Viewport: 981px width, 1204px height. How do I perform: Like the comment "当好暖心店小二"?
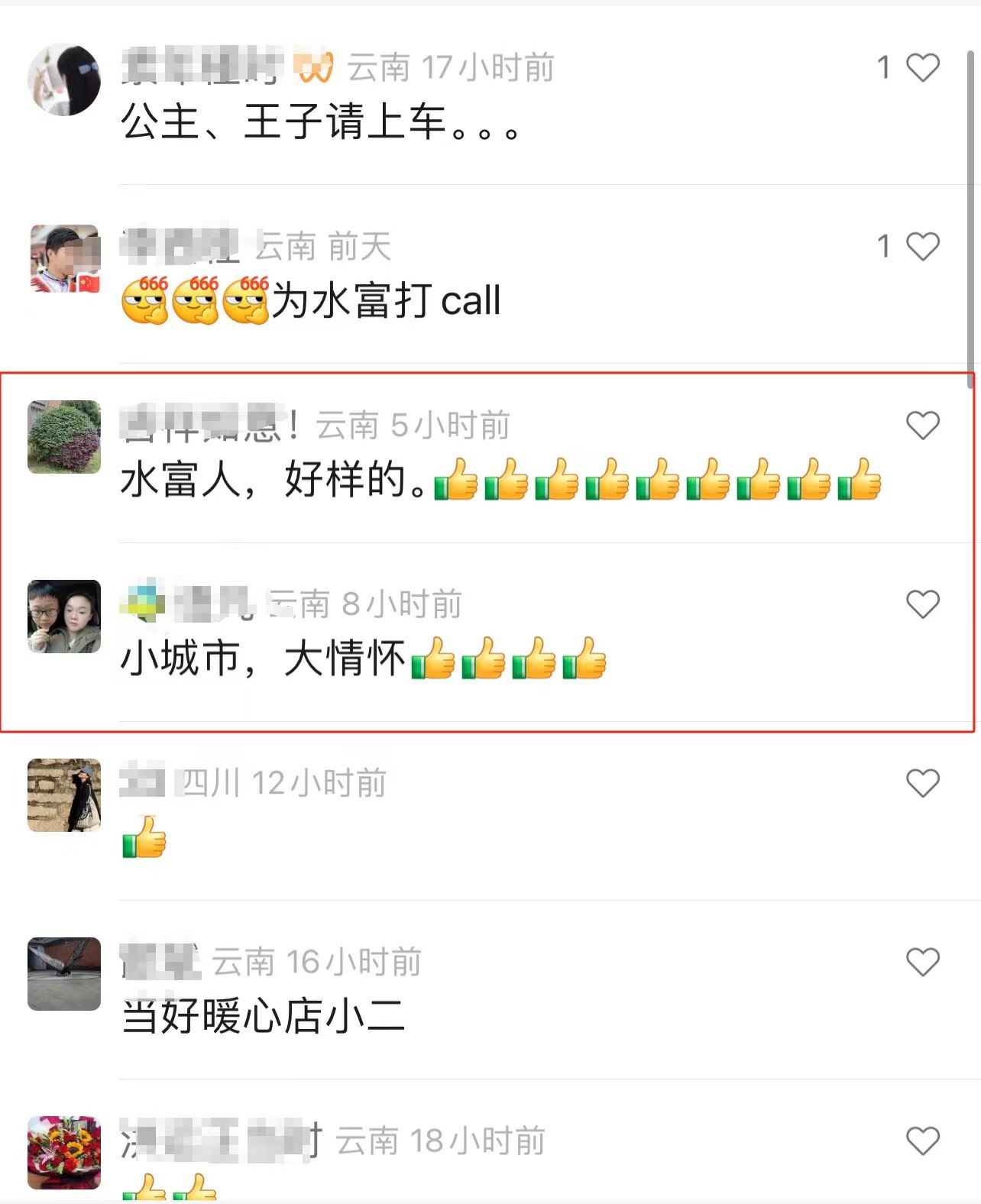coord(922,962)
